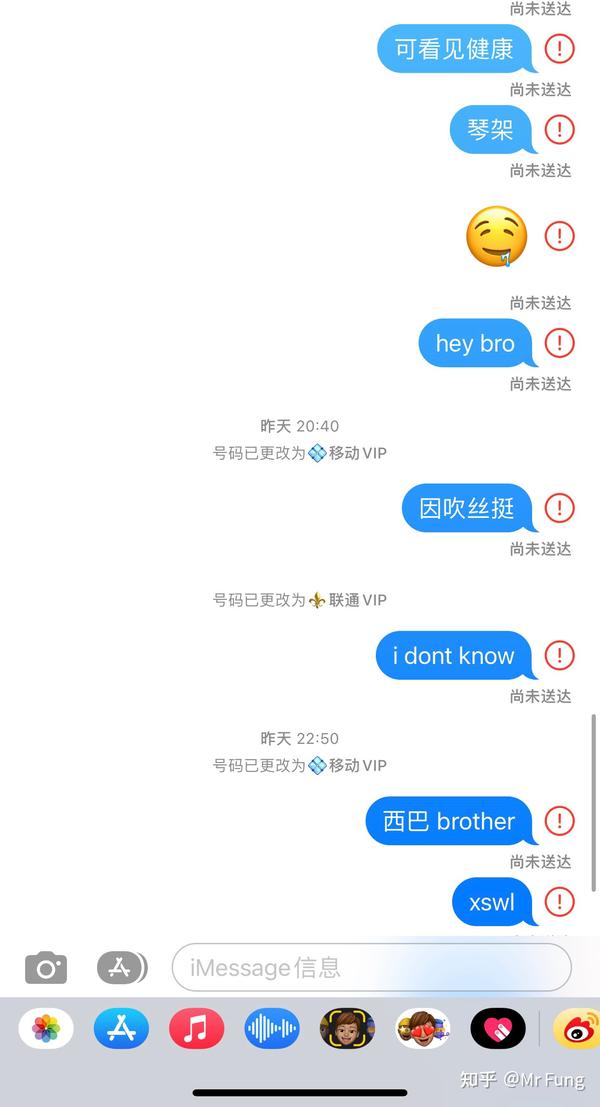Retry sending the "xswl" message alert
The width and height of the screenshot is (600, 1107).
click(560, 902)
